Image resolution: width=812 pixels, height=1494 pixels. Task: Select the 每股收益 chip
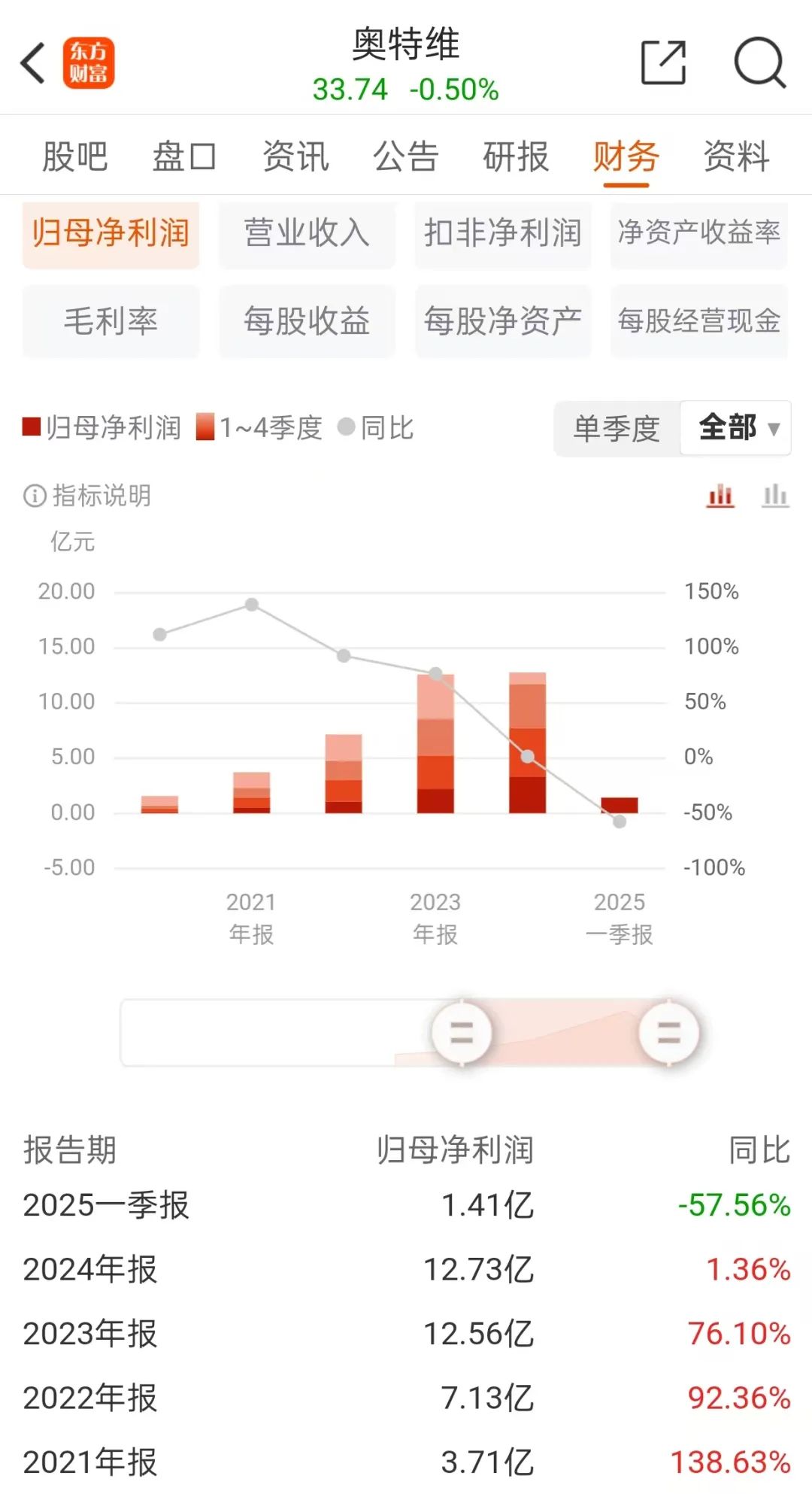pyautogui.click(x=307, y=321)
